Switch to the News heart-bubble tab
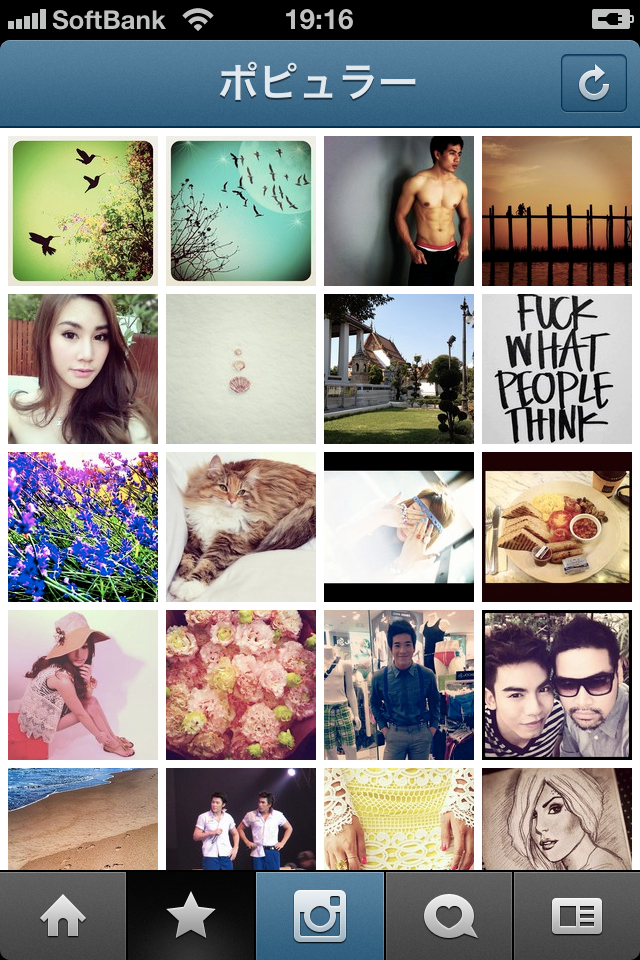Image resolution: width=640 pixels, height=960 pixels. coord(449,916)
